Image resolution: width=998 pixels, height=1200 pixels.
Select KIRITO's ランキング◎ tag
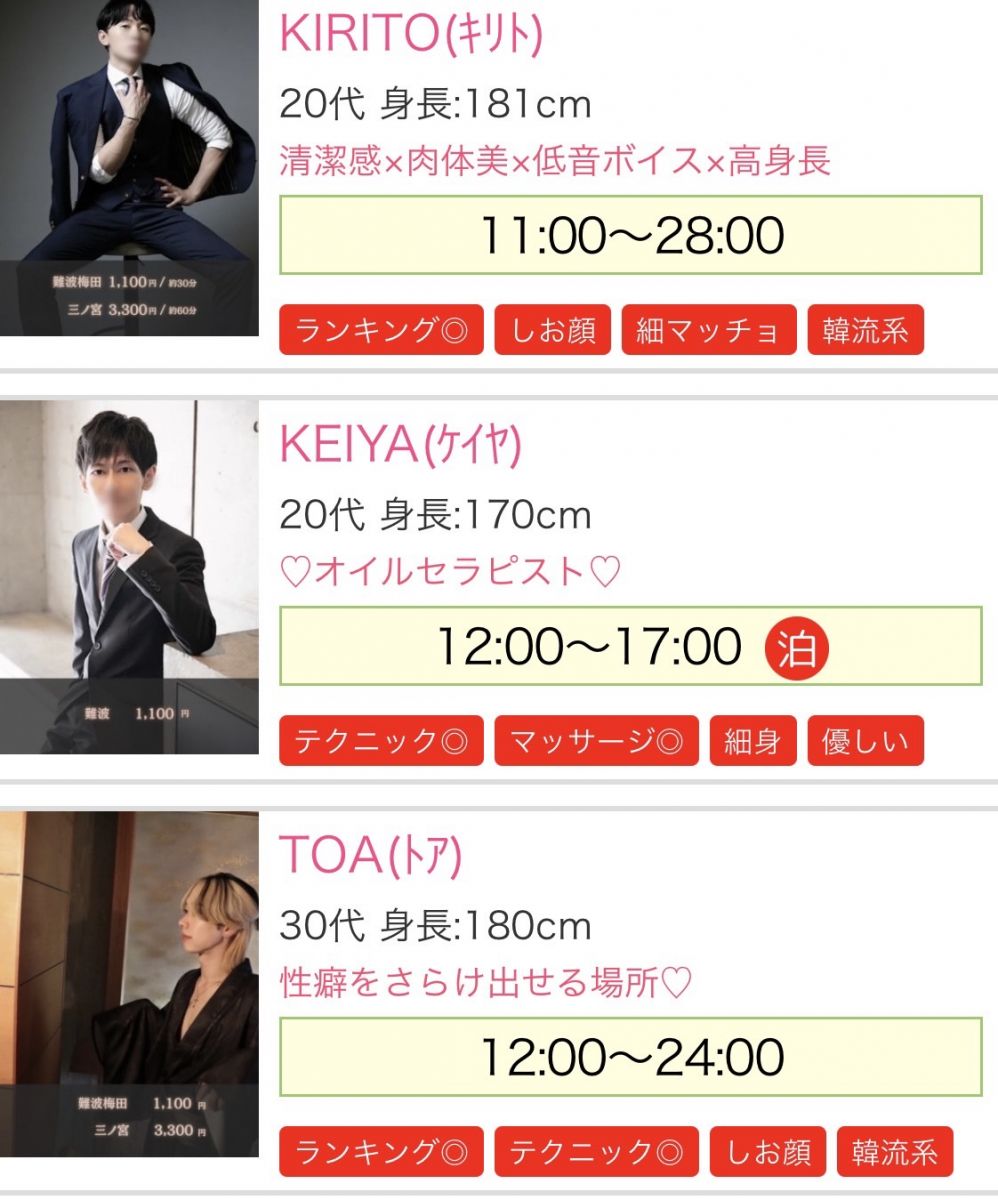click(381, 331)
